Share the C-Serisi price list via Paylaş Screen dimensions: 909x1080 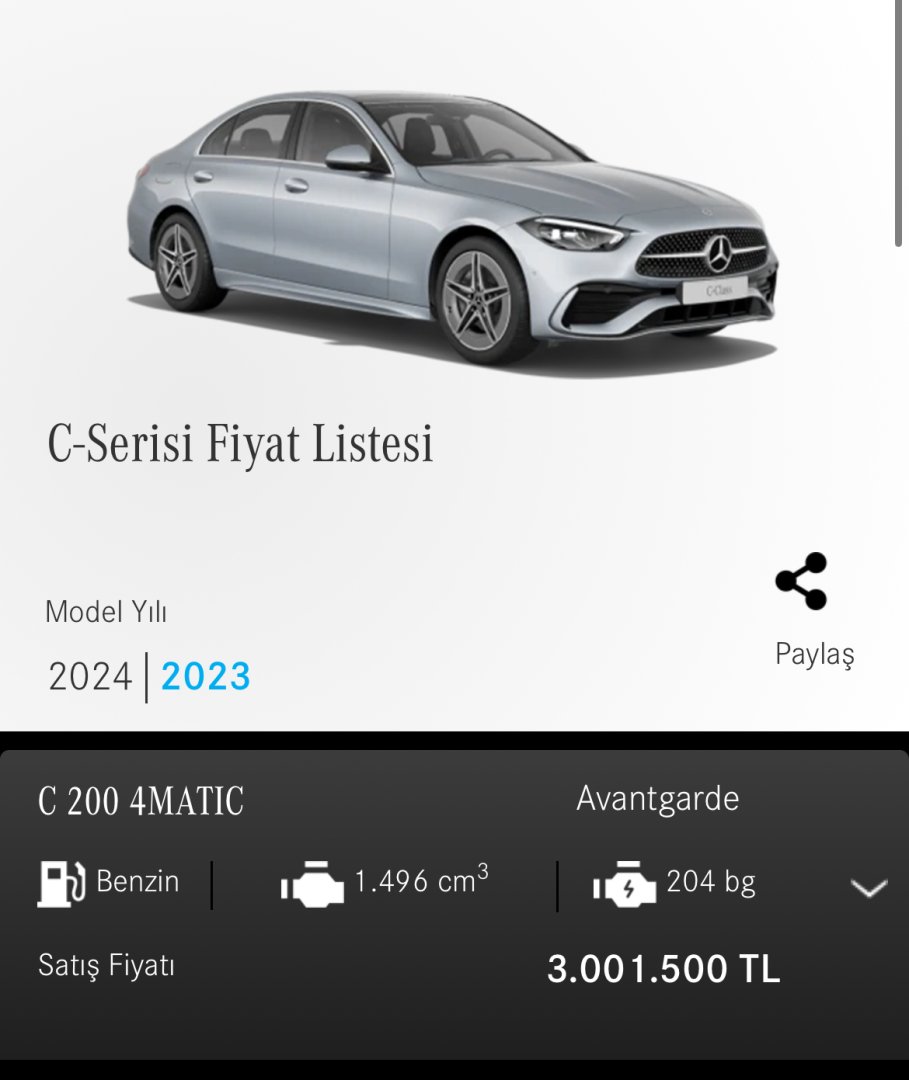point(802,583)
